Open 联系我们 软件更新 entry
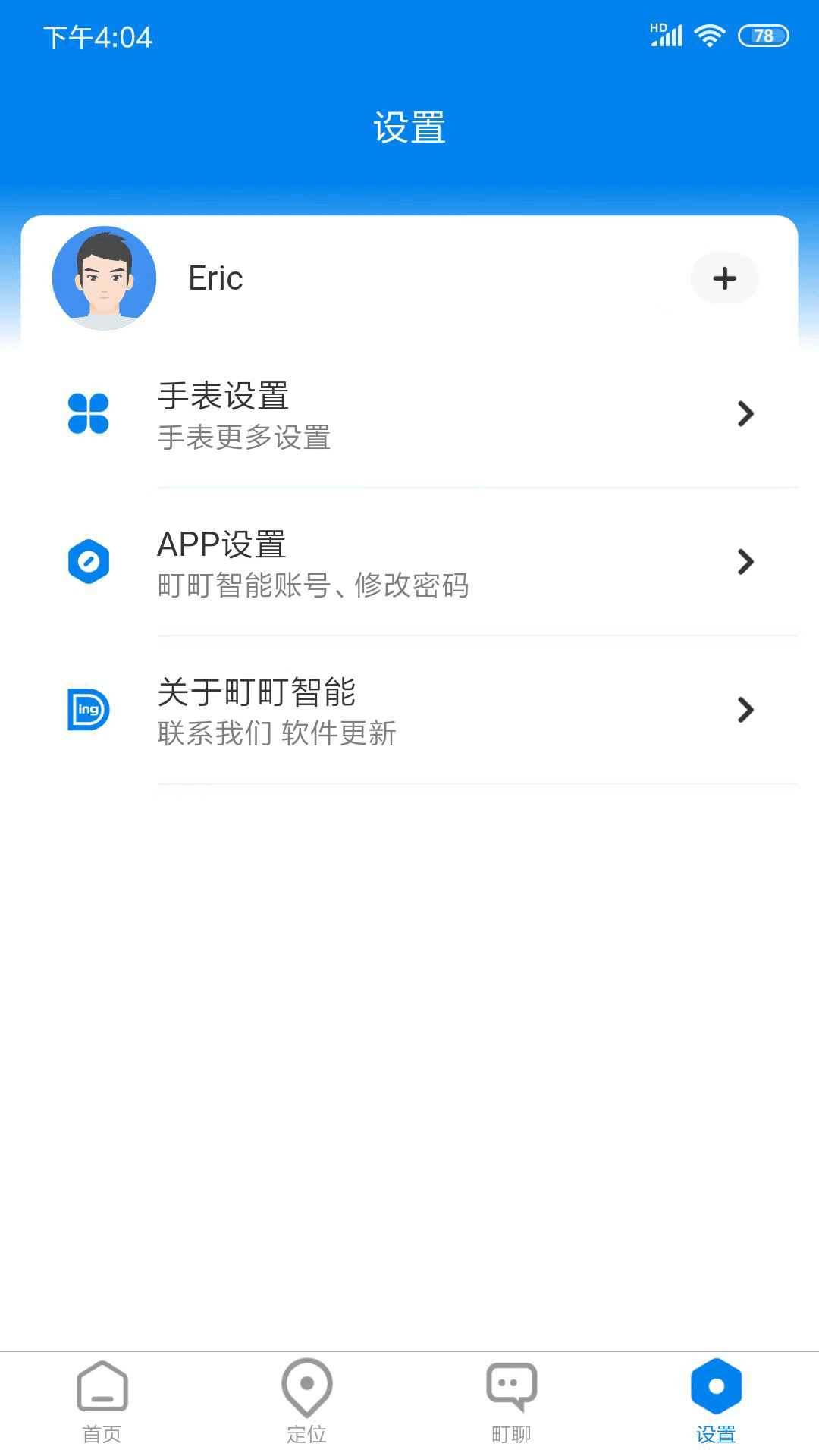 click(x=278, y=735)
